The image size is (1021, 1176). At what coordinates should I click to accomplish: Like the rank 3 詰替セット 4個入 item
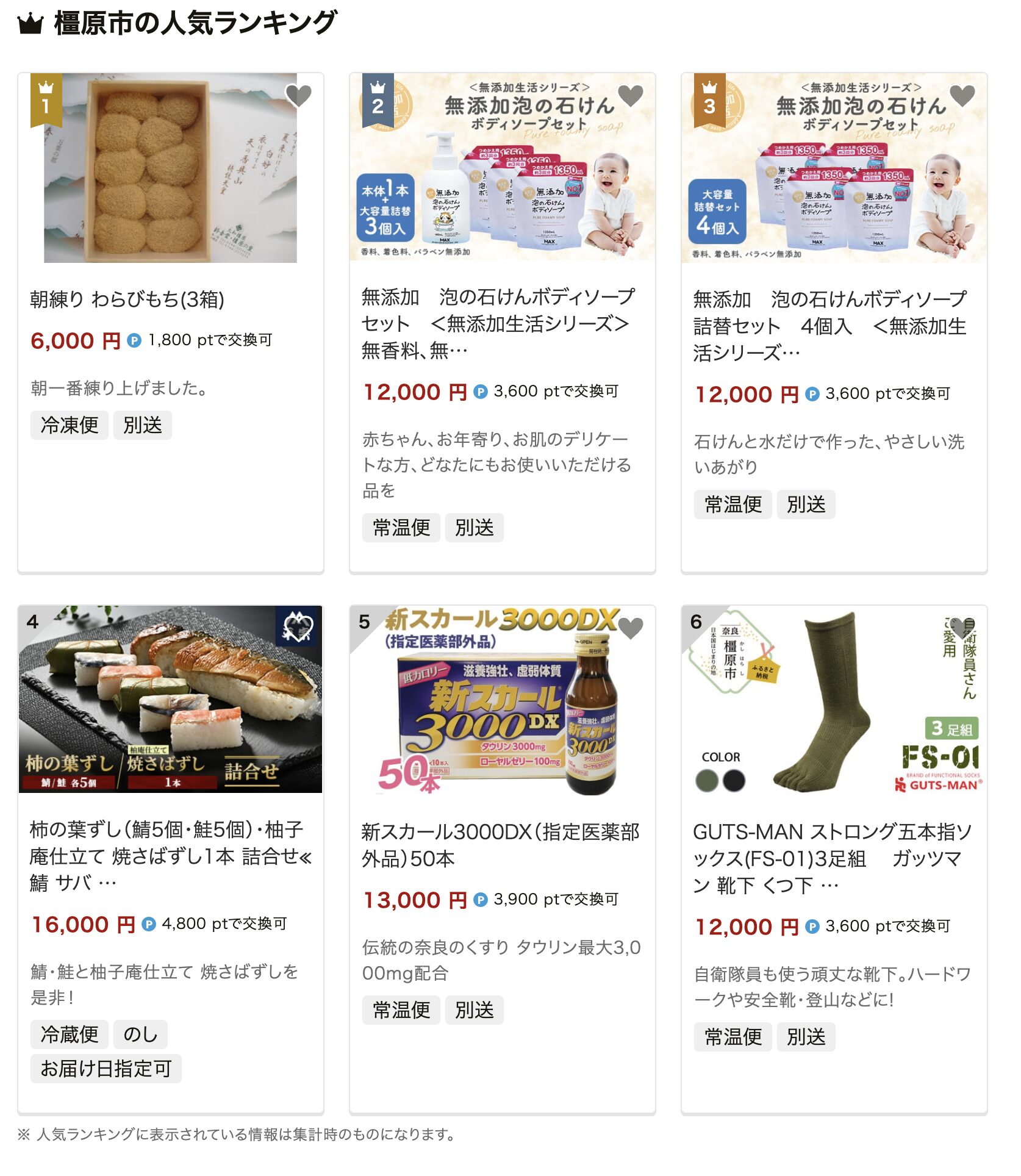962,95
